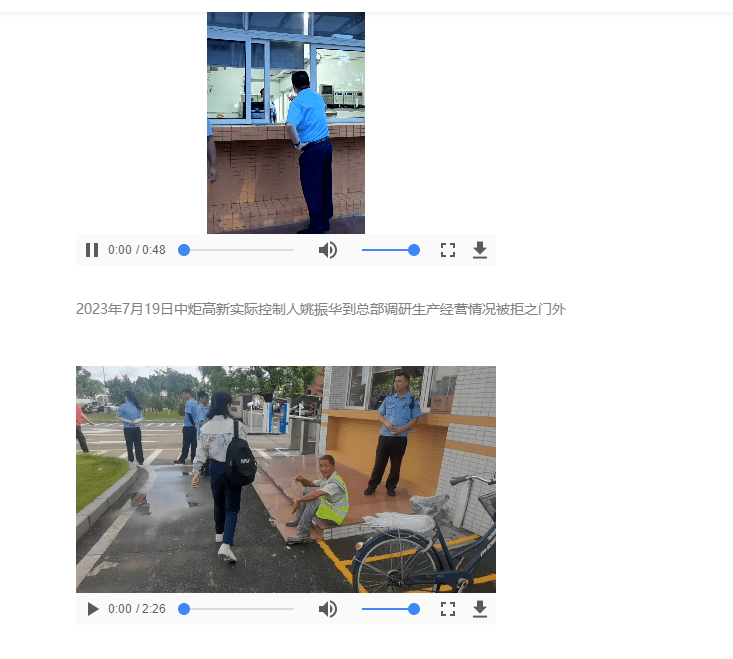Play the 2:26 video
Image resolution: width=733 pixels, height=659 pixels.
(x=92, y=609)
